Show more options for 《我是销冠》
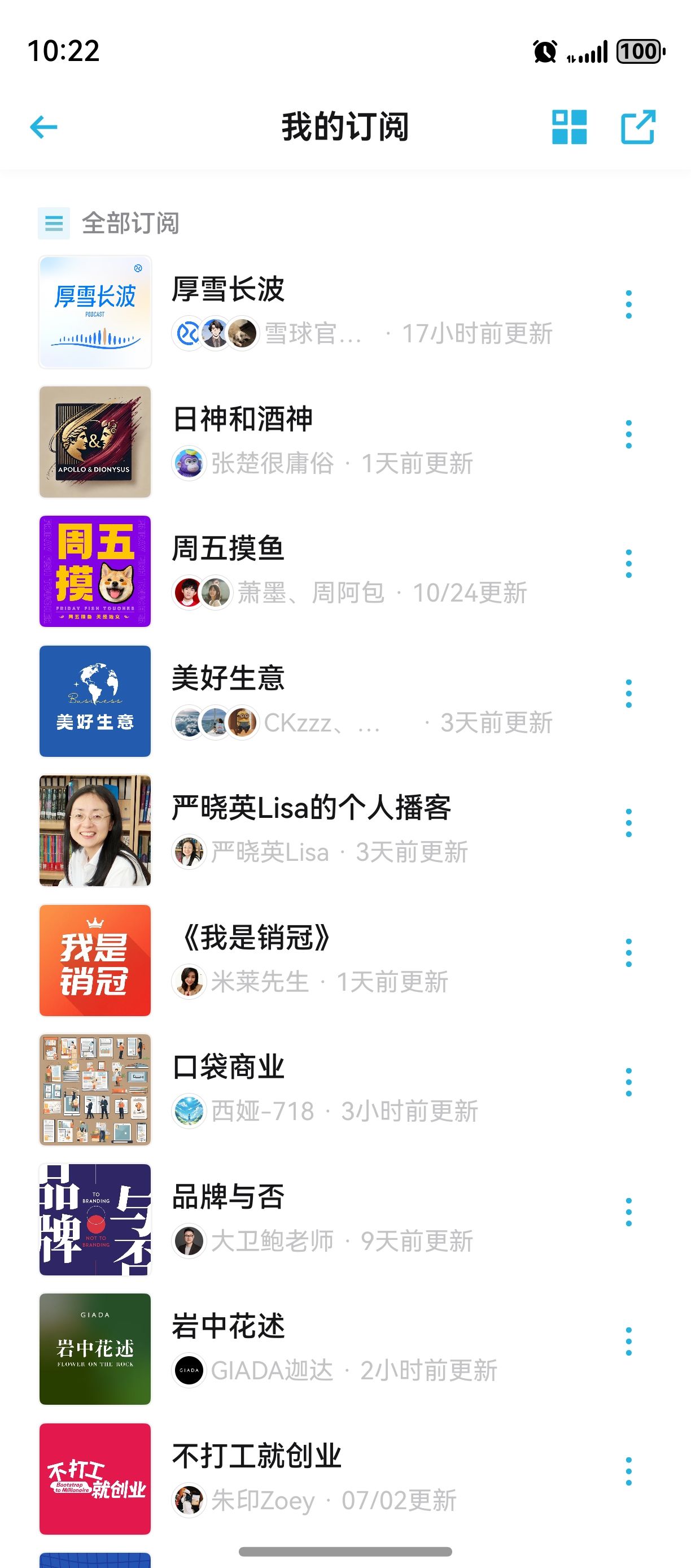Screen dimensions: 691x1568 click(x=628, y=953)
